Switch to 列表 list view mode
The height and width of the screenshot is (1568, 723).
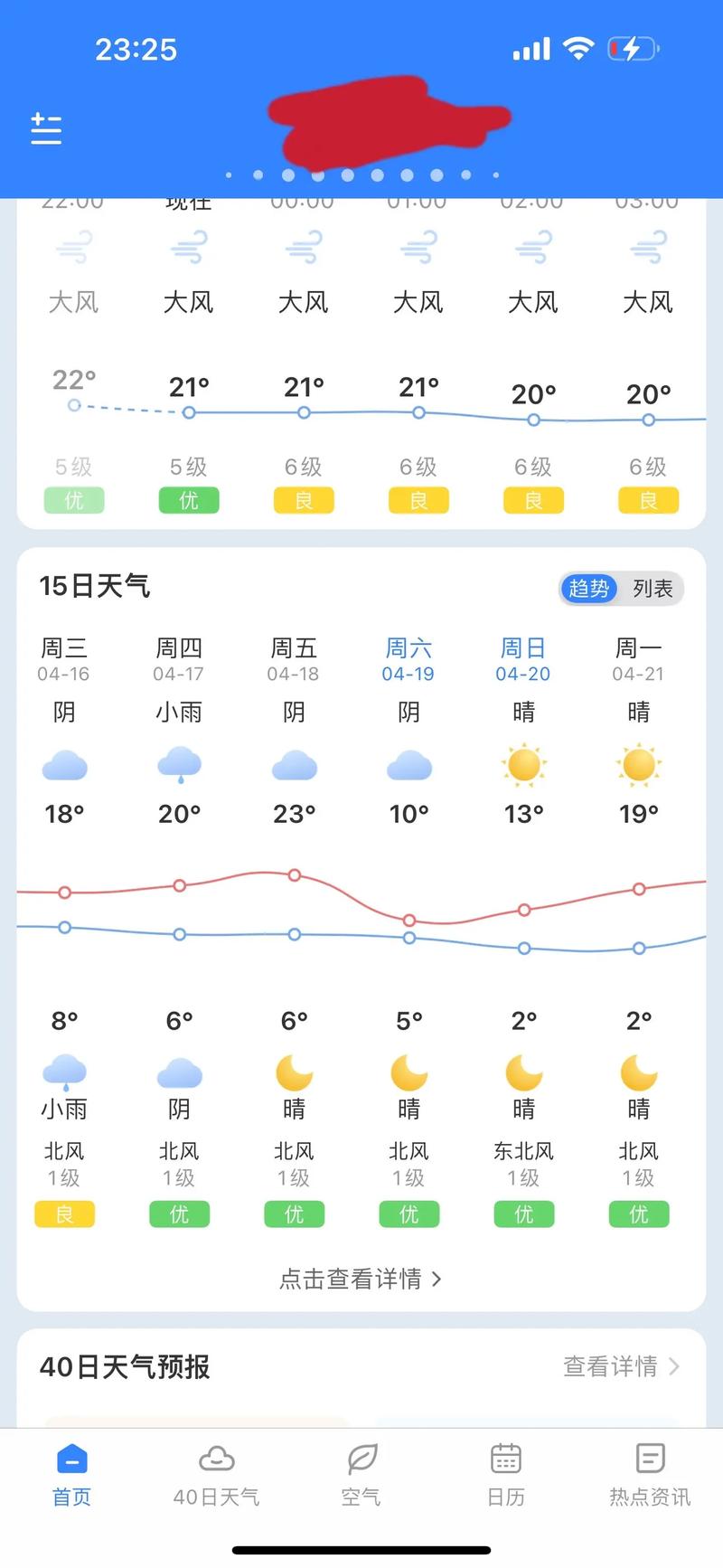[653, 588]
